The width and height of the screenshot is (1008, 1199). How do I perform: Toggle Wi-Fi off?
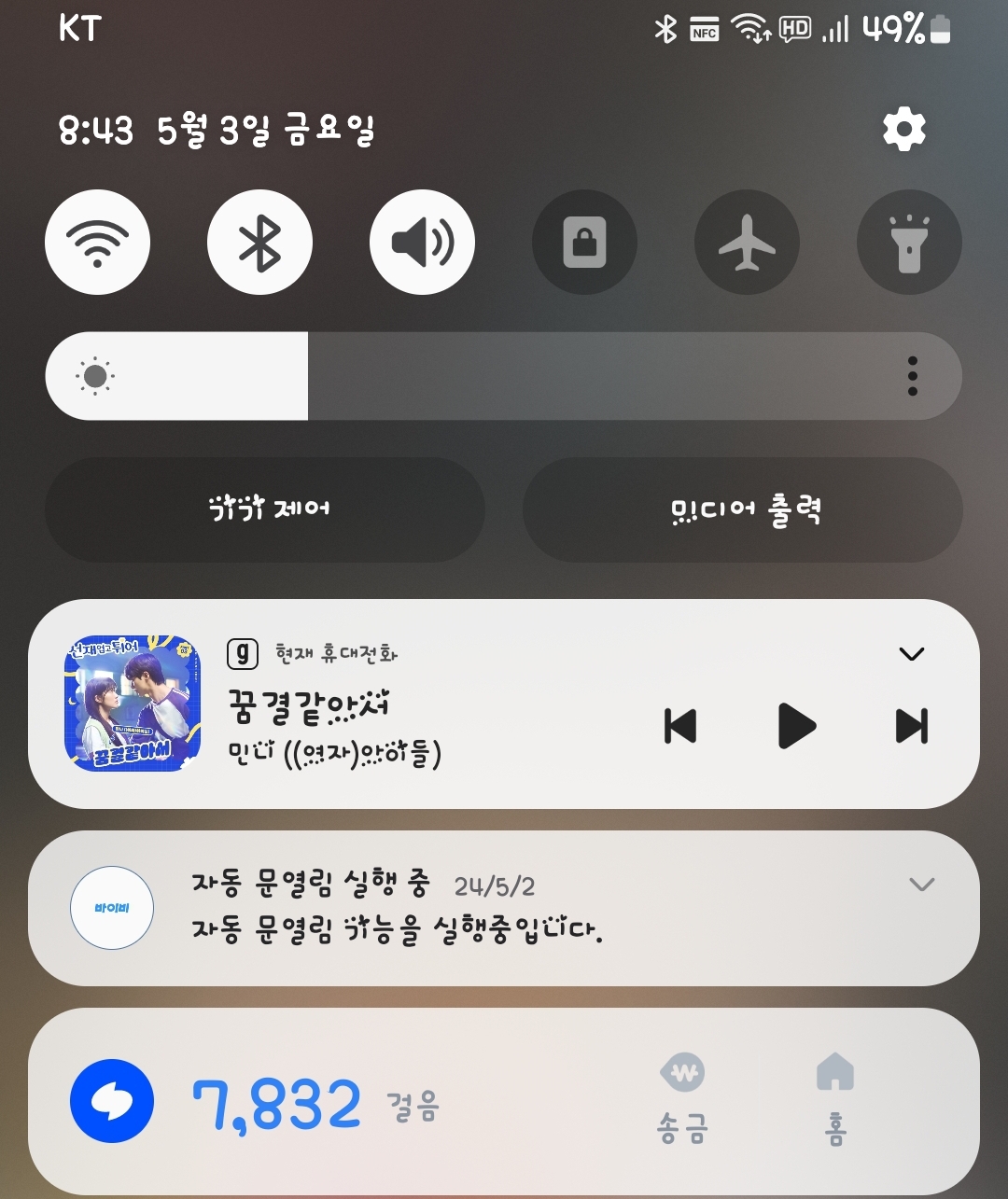point(97,243)
